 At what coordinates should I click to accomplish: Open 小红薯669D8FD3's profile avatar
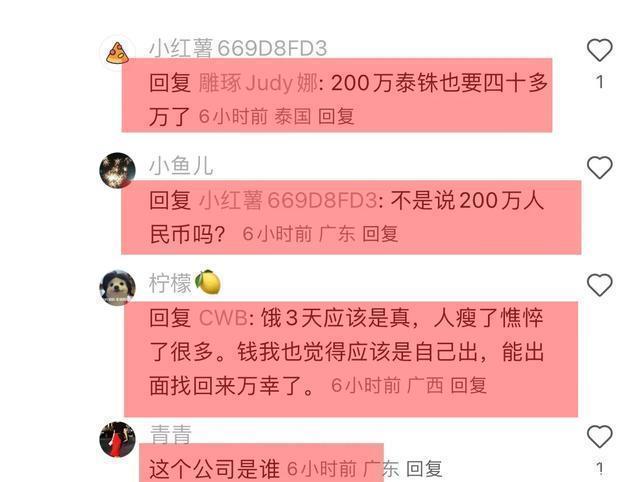point(117,52)
